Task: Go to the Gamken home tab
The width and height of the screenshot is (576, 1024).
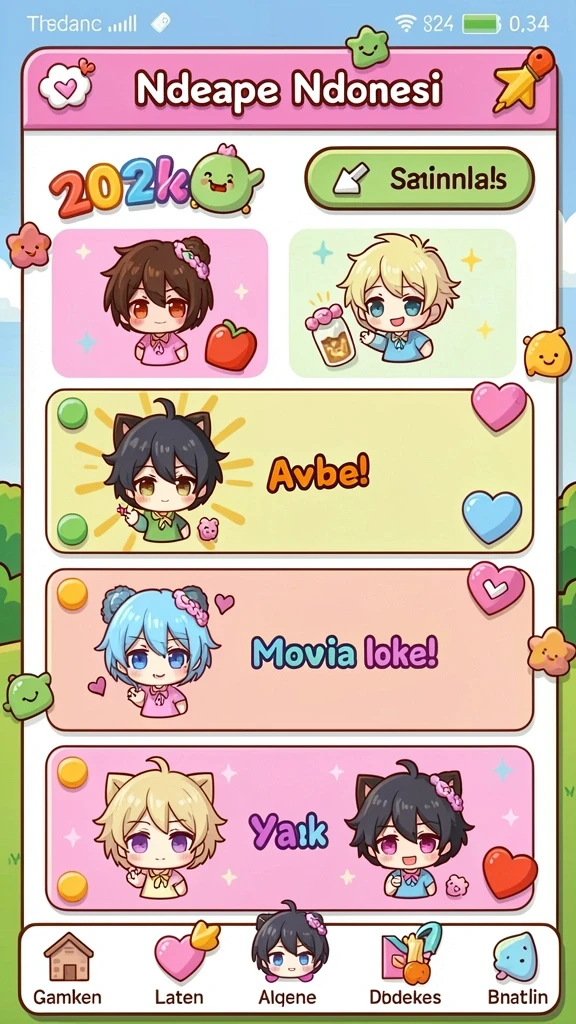Action: pos(67,969)
